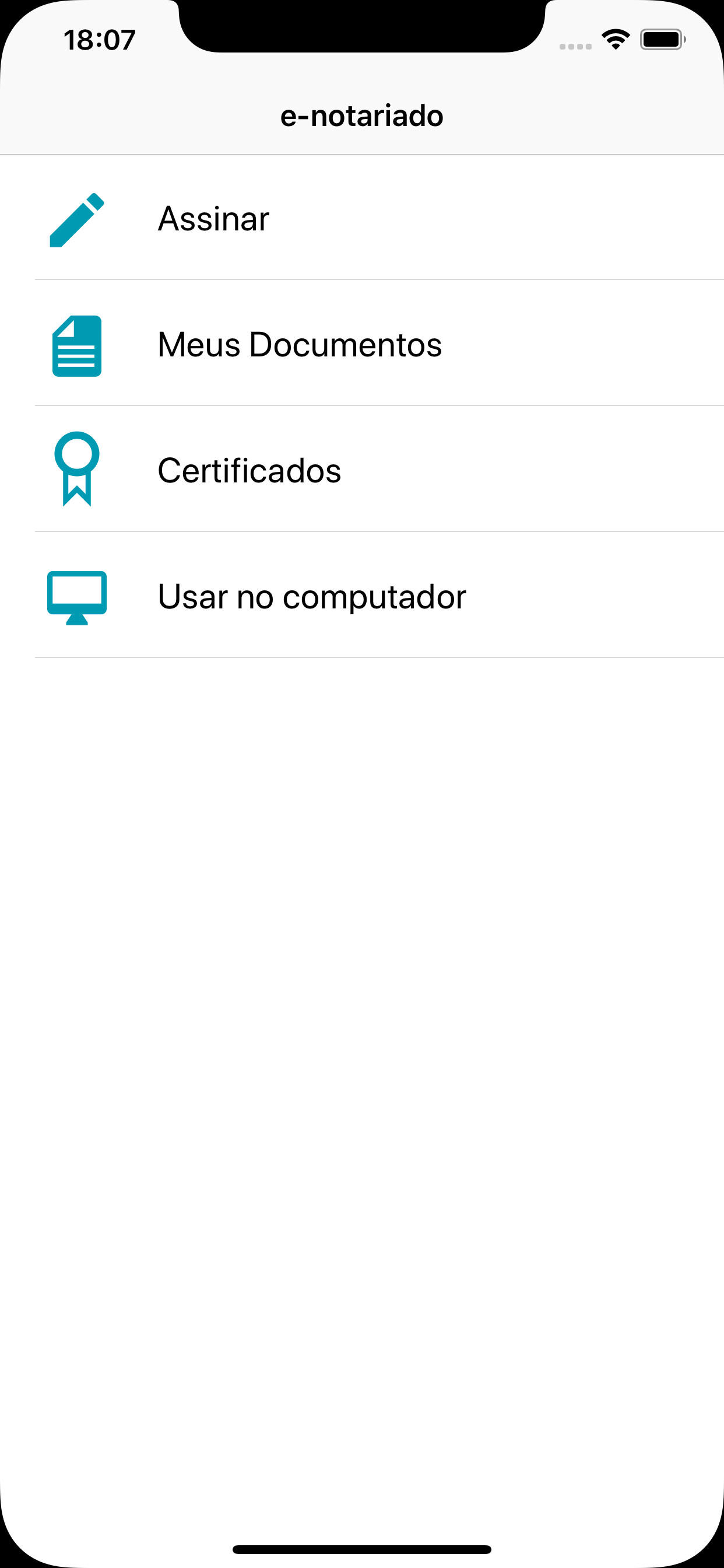
Task: Tap the home indicator bar at bottom
Action: (x=362, y=1549)
